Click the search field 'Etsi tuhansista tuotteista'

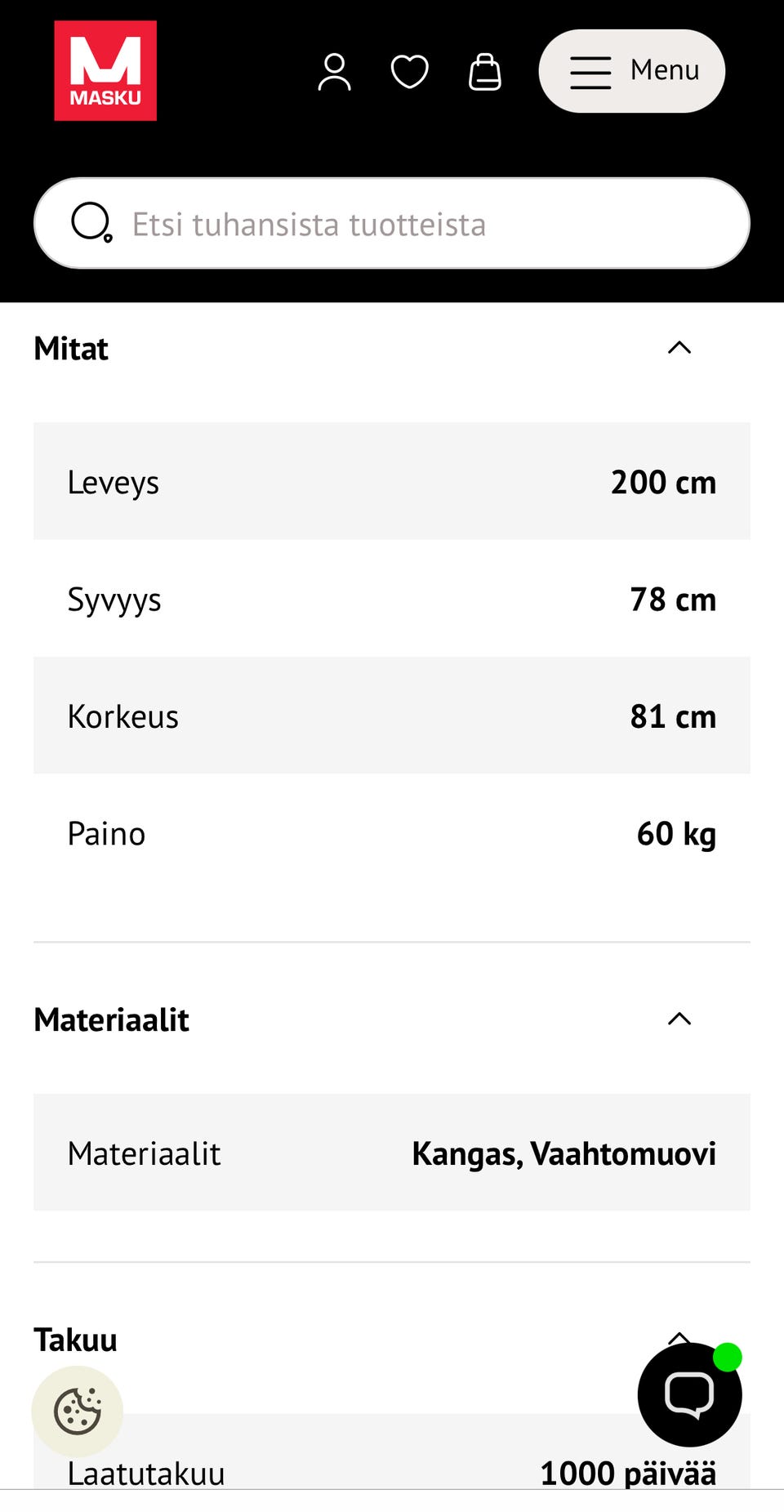click(392, 222)
